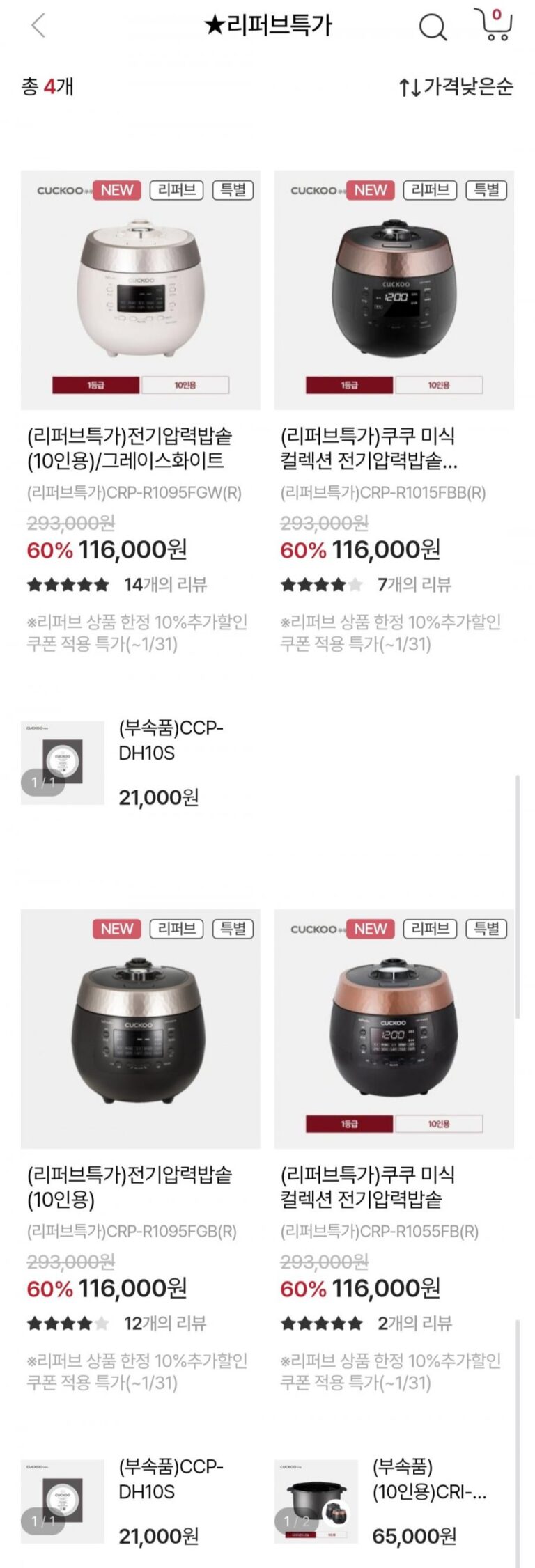535x1568 pixels.
Task: View the CRP-R1055FB rice cooker product
Action: [394, 1028]
